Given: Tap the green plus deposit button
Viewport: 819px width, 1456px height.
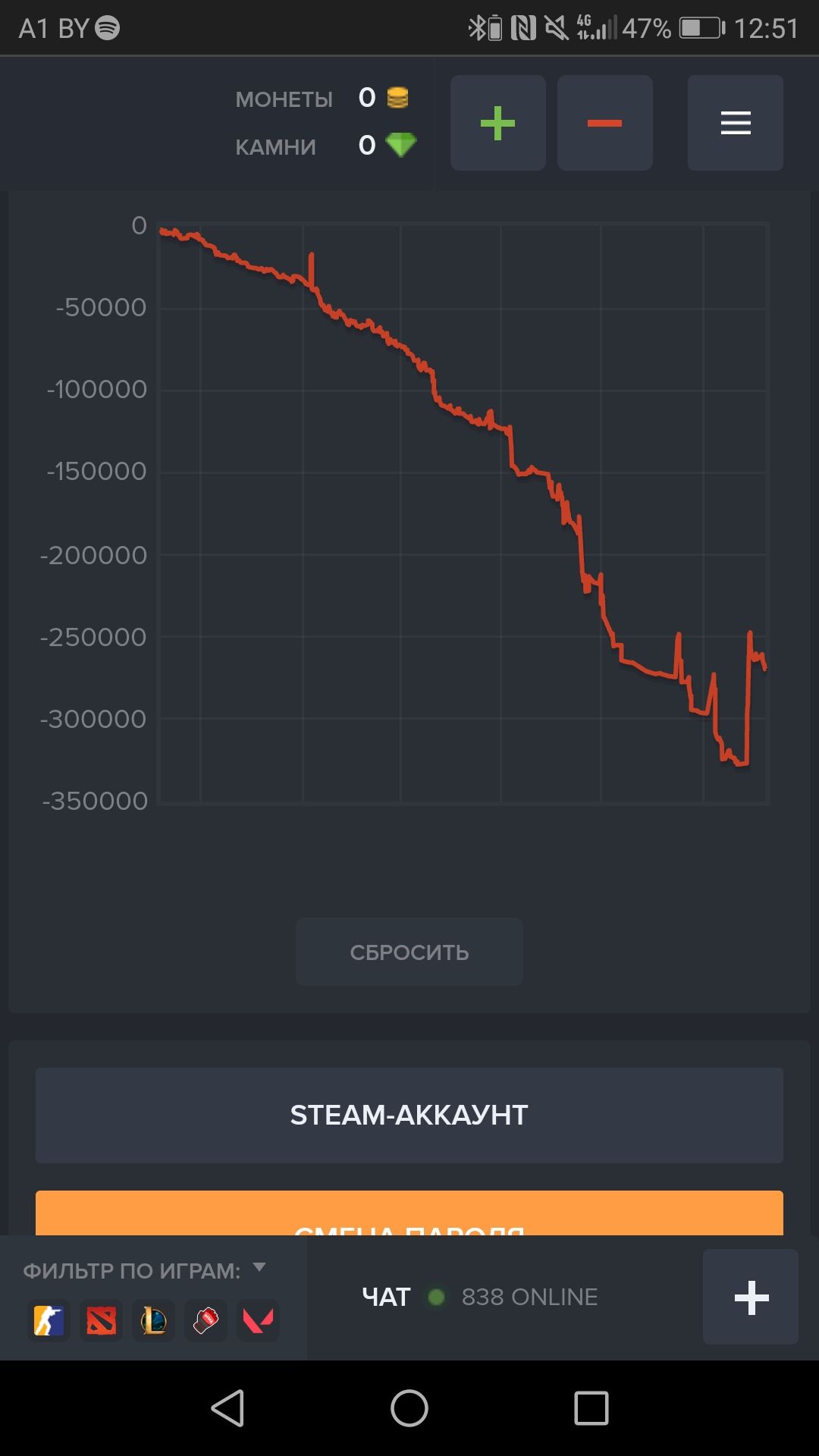Looking at the screenshot, I should pyautogui.click(x=497, y=123).
